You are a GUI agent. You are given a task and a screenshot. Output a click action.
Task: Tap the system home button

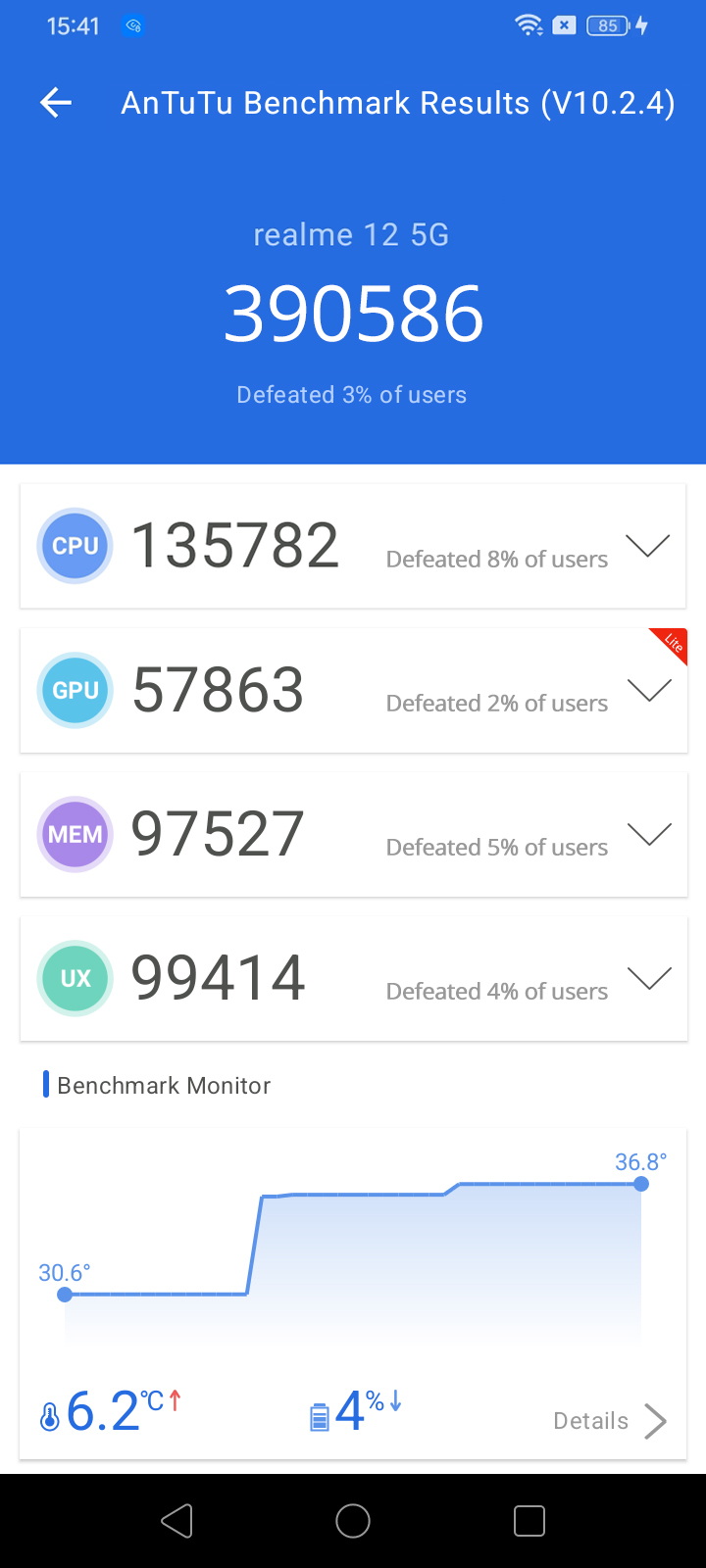click(353, 1521)
